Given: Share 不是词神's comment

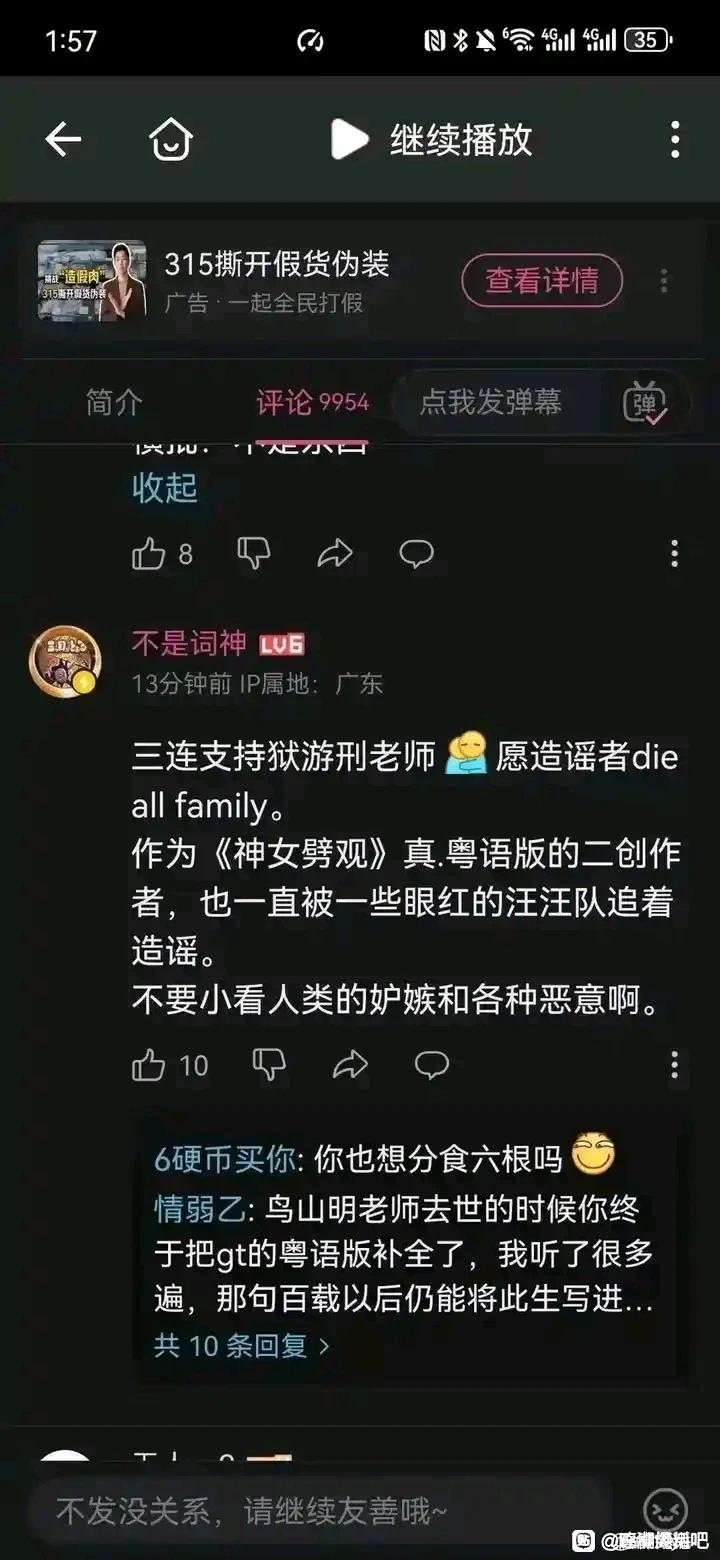Looking at the screenshot, I should (x=350, y=1065).
